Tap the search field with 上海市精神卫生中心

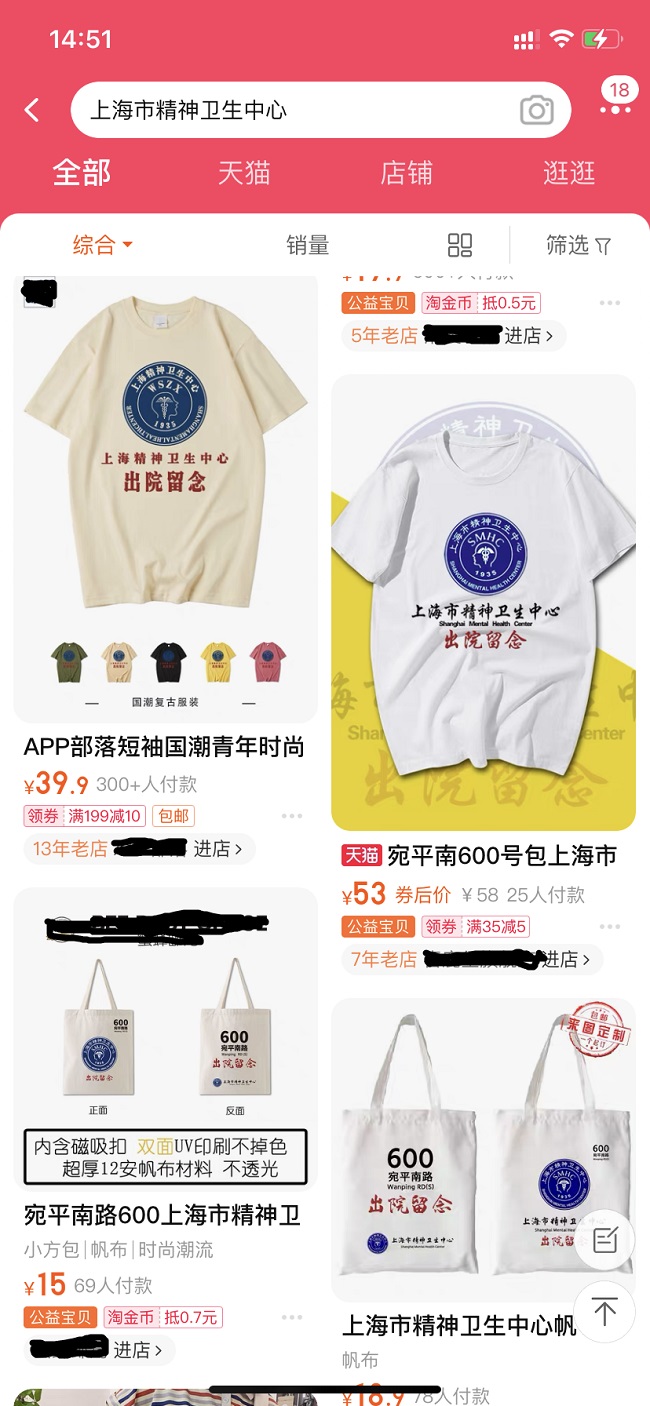click(x=290, y=110)
